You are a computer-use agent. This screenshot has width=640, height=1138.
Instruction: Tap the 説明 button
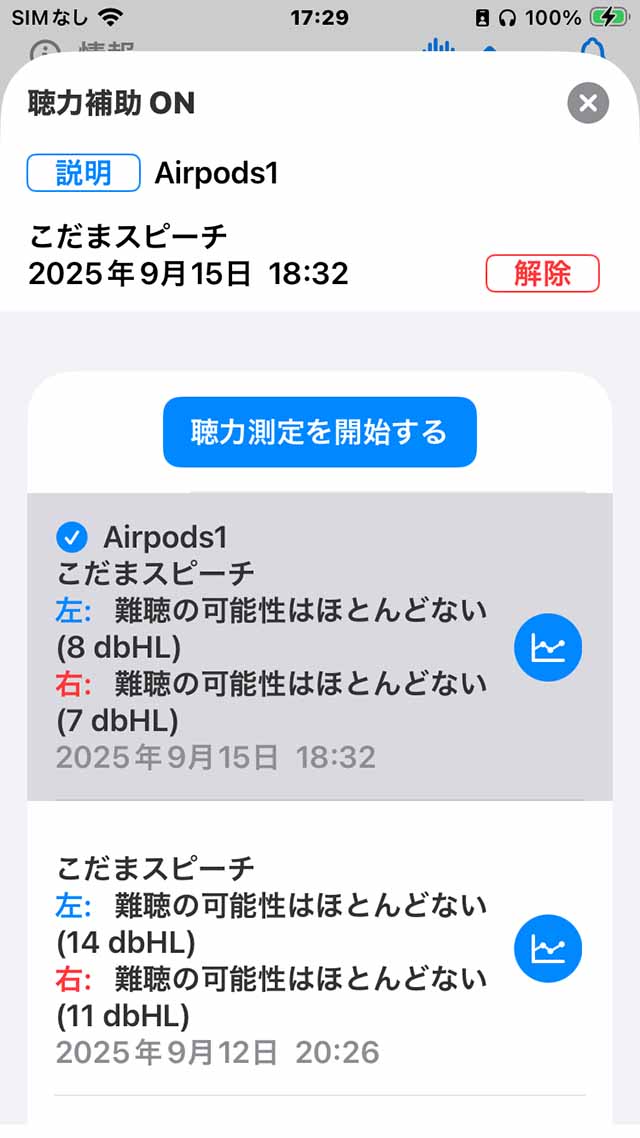point(83,173)
